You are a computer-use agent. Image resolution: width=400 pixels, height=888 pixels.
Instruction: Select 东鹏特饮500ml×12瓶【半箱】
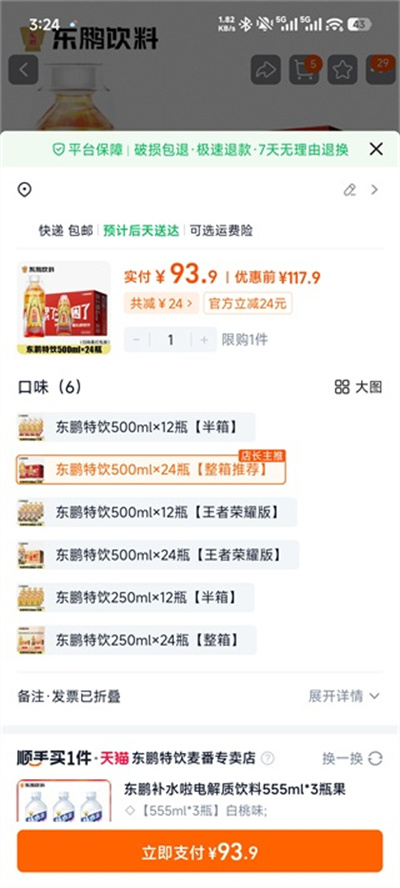(136, 427)
